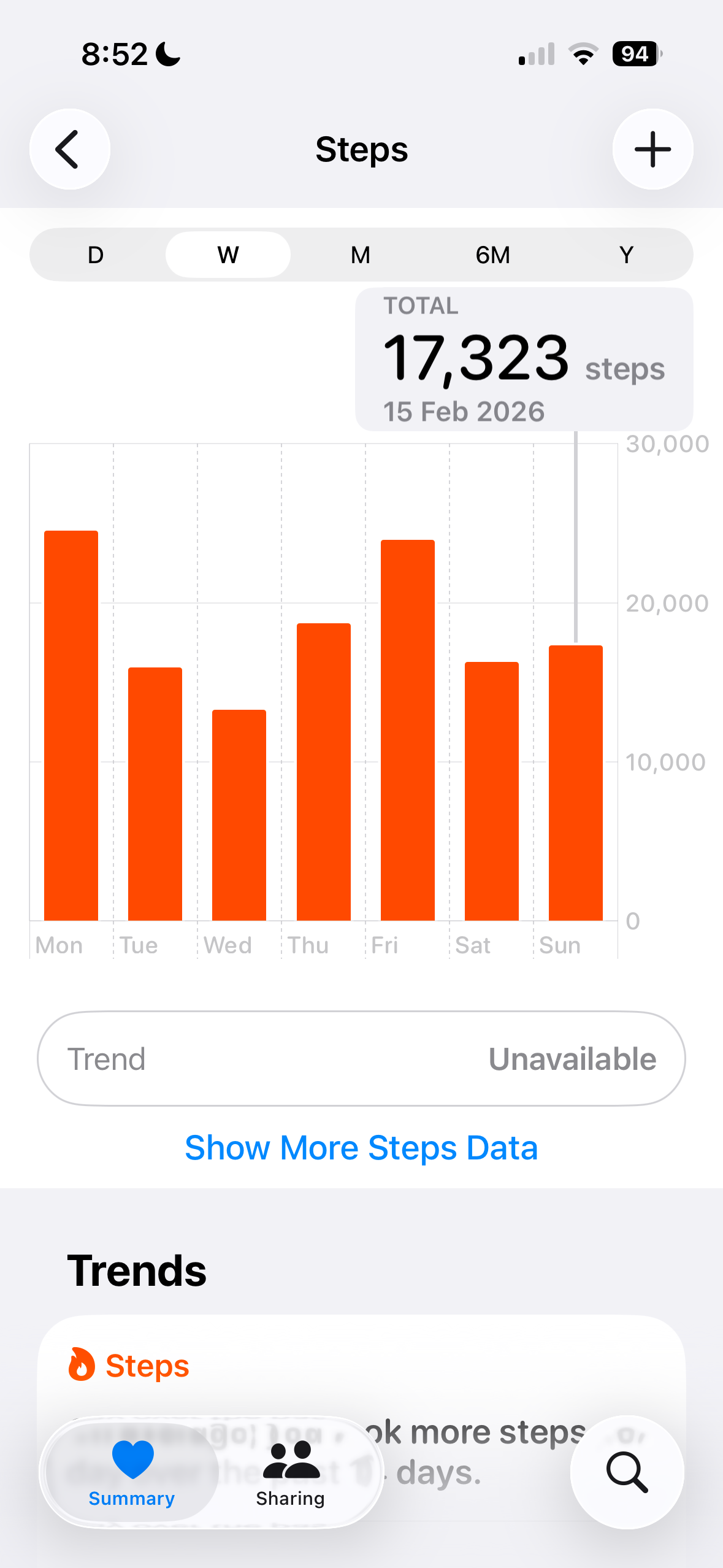Switch to the 6M view

point(493,255)
